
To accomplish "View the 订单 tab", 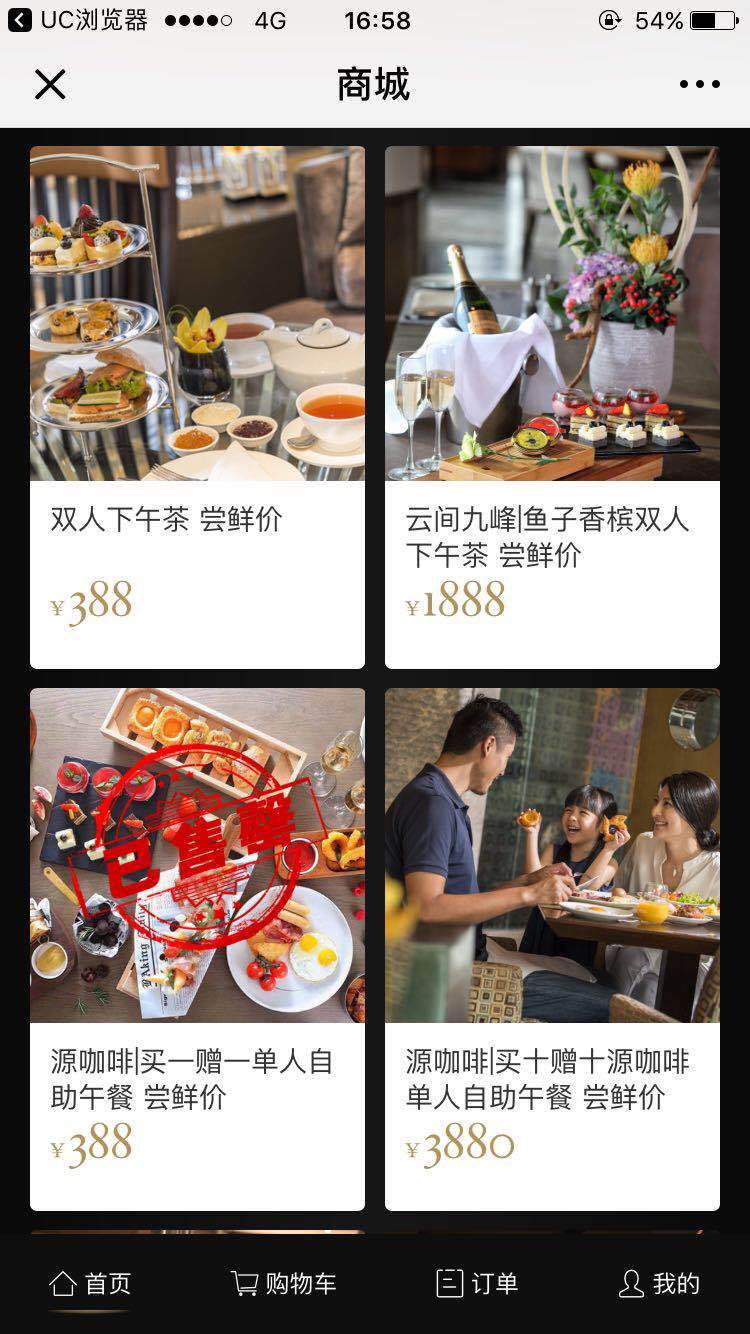I will (477, 1284).
